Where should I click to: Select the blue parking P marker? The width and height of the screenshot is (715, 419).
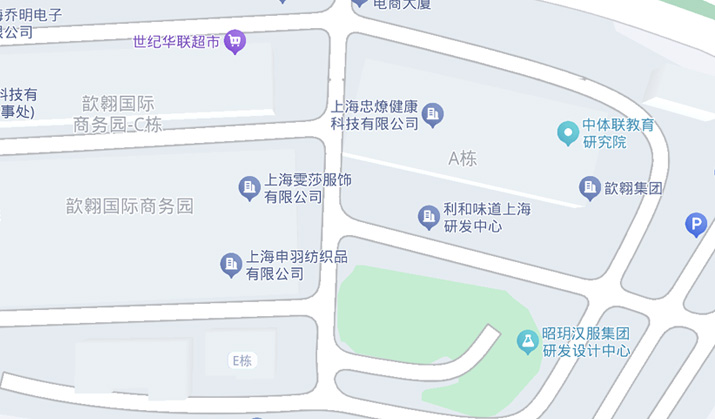(x=696, y=226)
